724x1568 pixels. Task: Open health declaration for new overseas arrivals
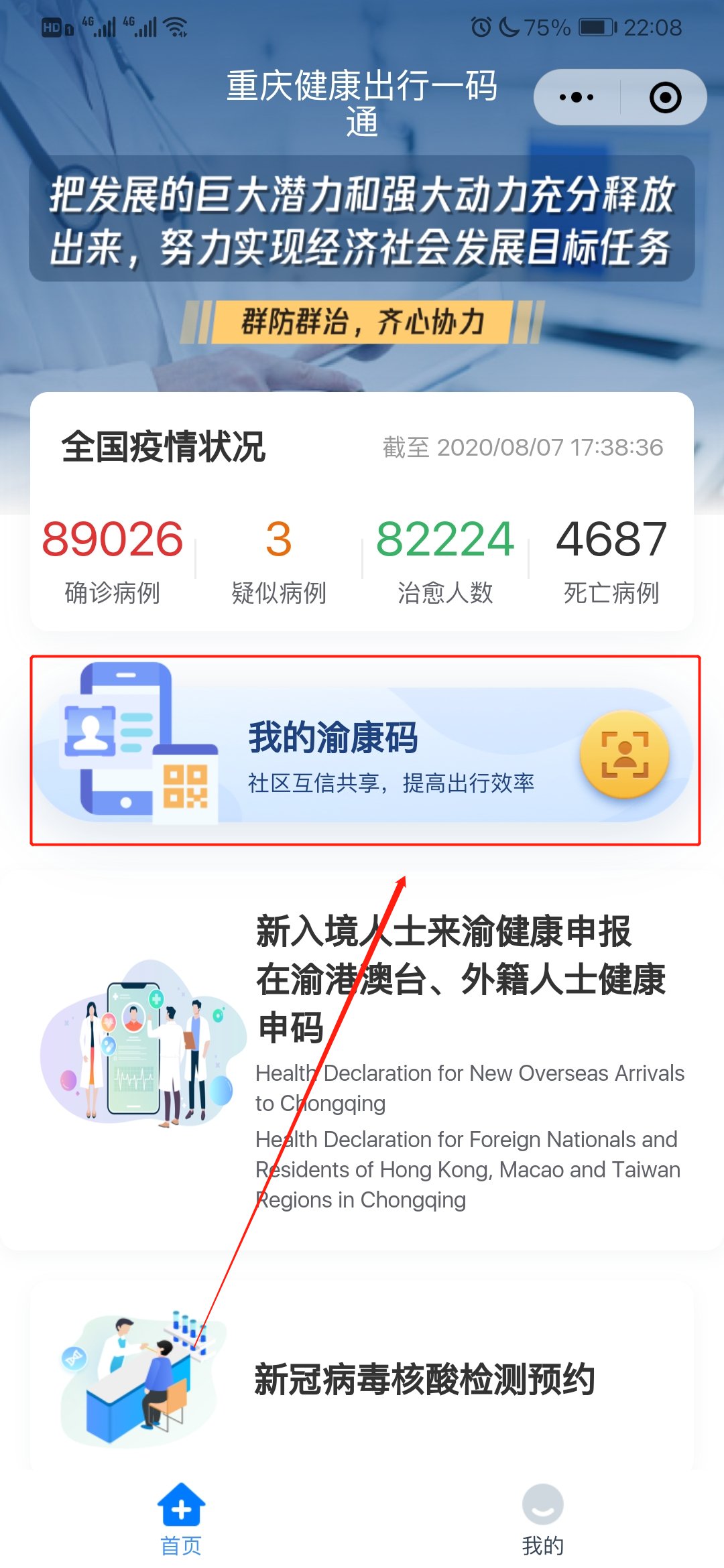coord(362,1059)
